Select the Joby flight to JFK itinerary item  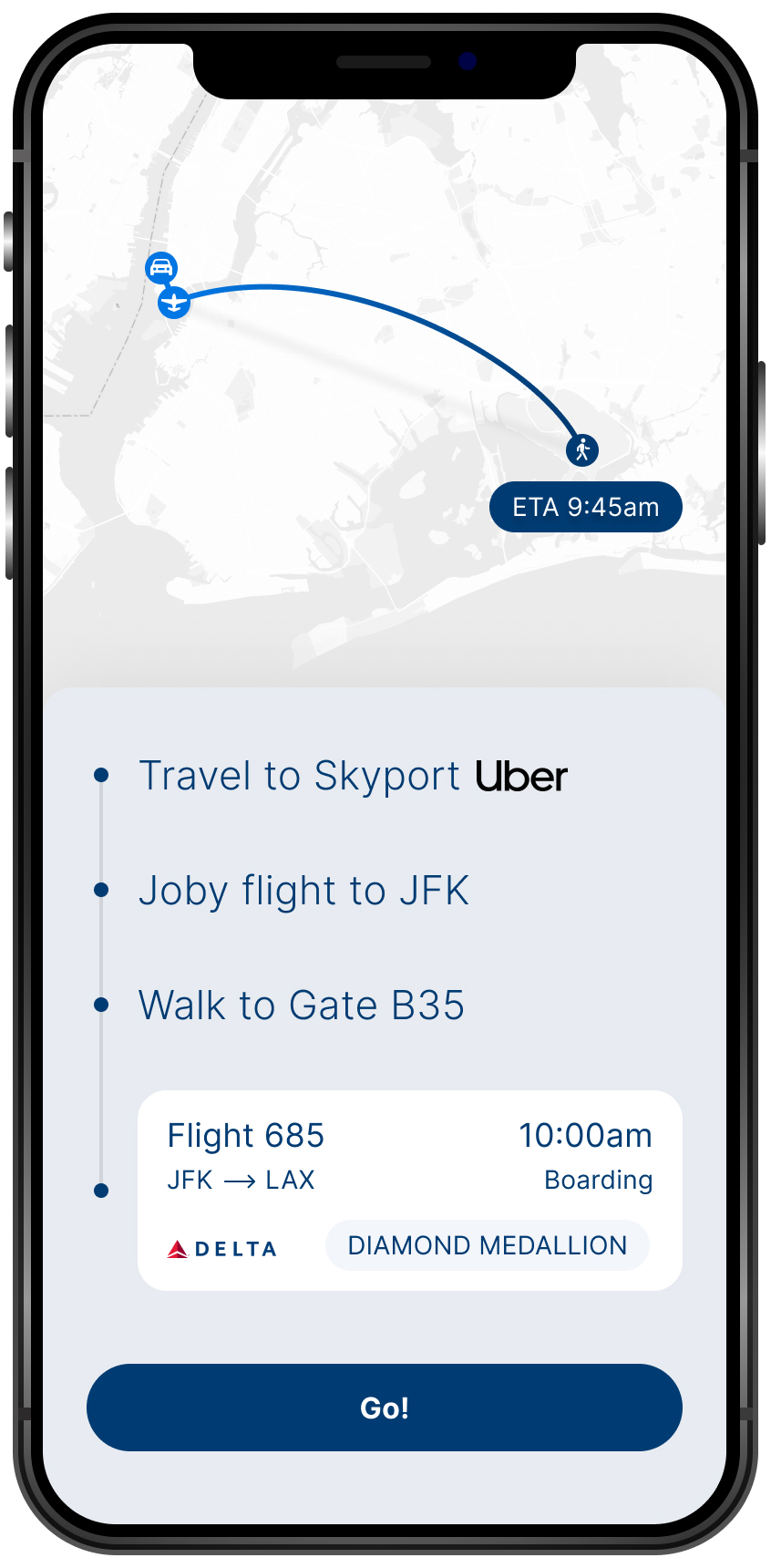(x=303, y=891)
